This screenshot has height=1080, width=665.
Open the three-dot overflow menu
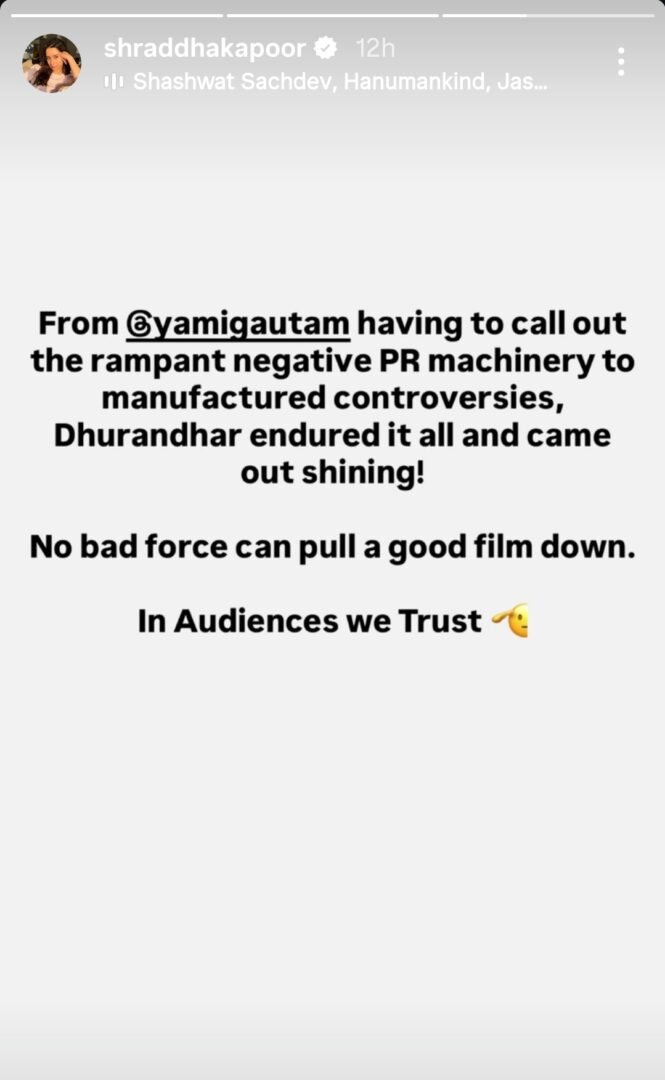pos(621,62)
